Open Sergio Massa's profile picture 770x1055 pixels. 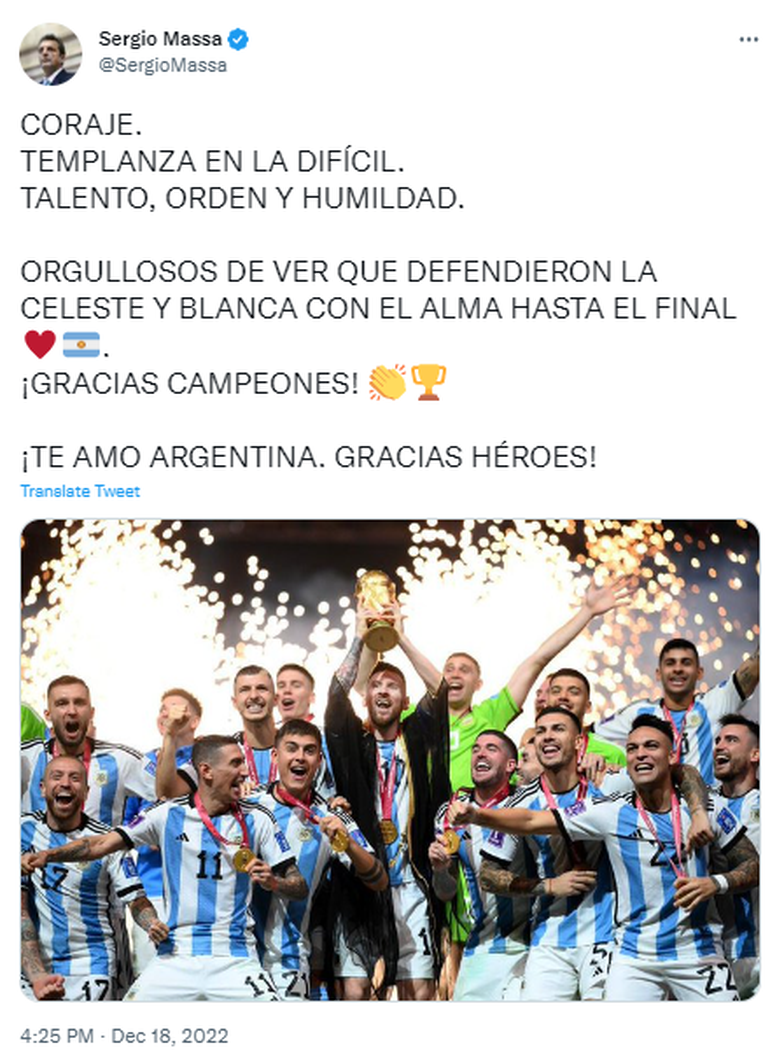point(50,53)
